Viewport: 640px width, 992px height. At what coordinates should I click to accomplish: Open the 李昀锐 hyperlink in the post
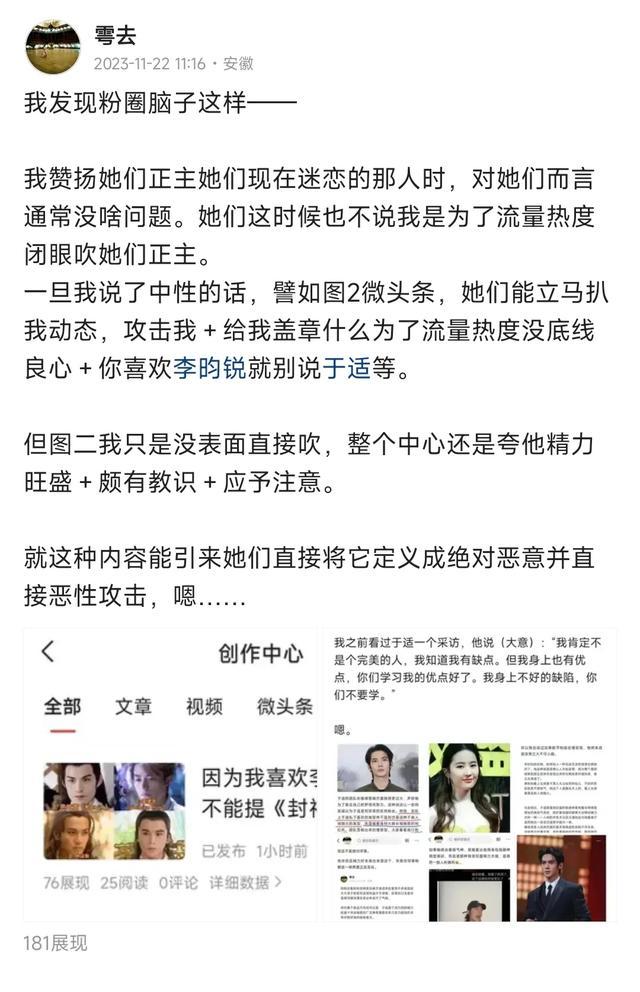point(209,367)
